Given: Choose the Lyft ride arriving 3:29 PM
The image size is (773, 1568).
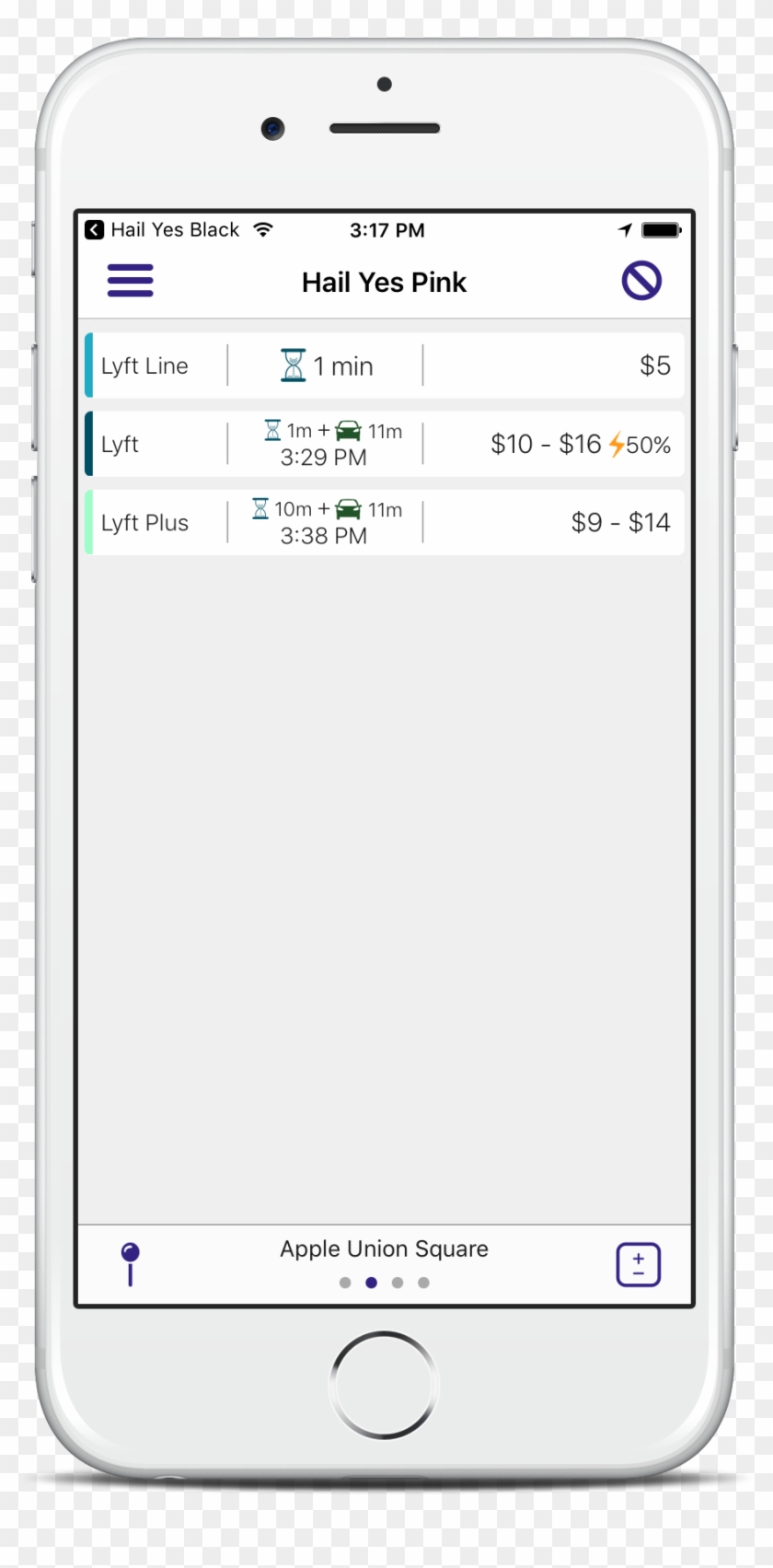Looking at the screenshot, I should click(x=385, y=444).
